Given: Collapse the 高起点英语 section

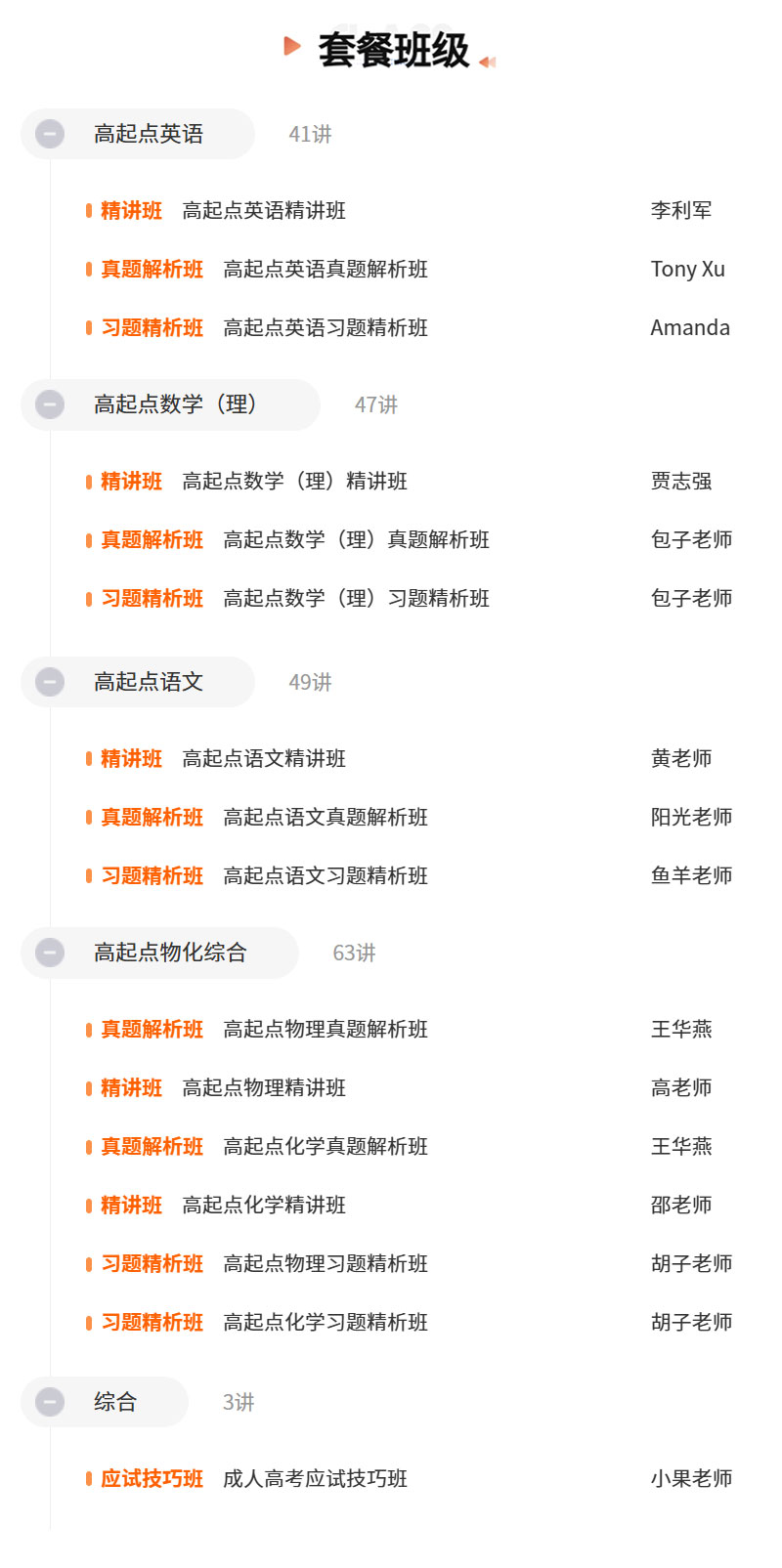Looking at the screenshot, I should (x=50, y=134).
